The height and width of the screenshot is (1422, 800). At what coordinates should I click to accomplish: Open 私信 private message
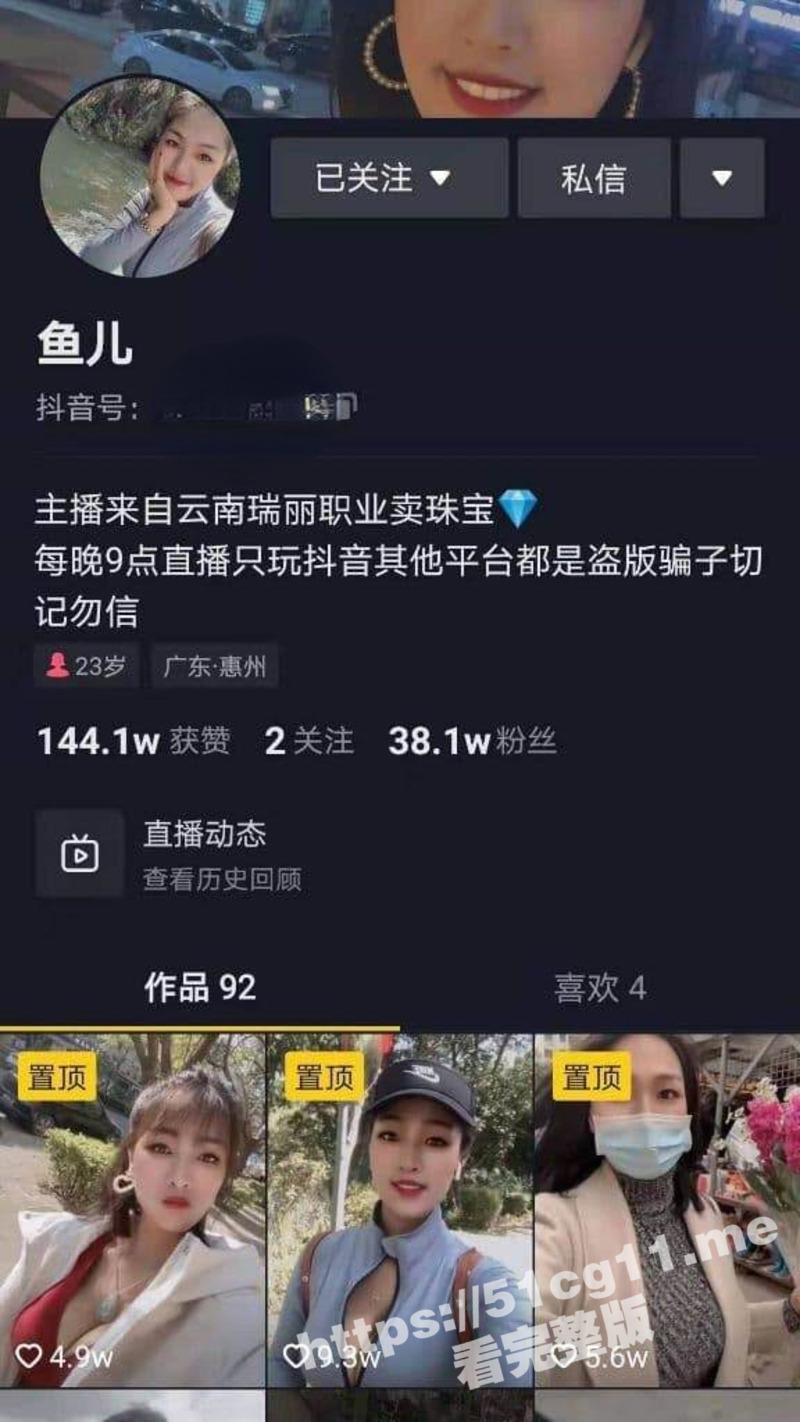coord(593,178)
